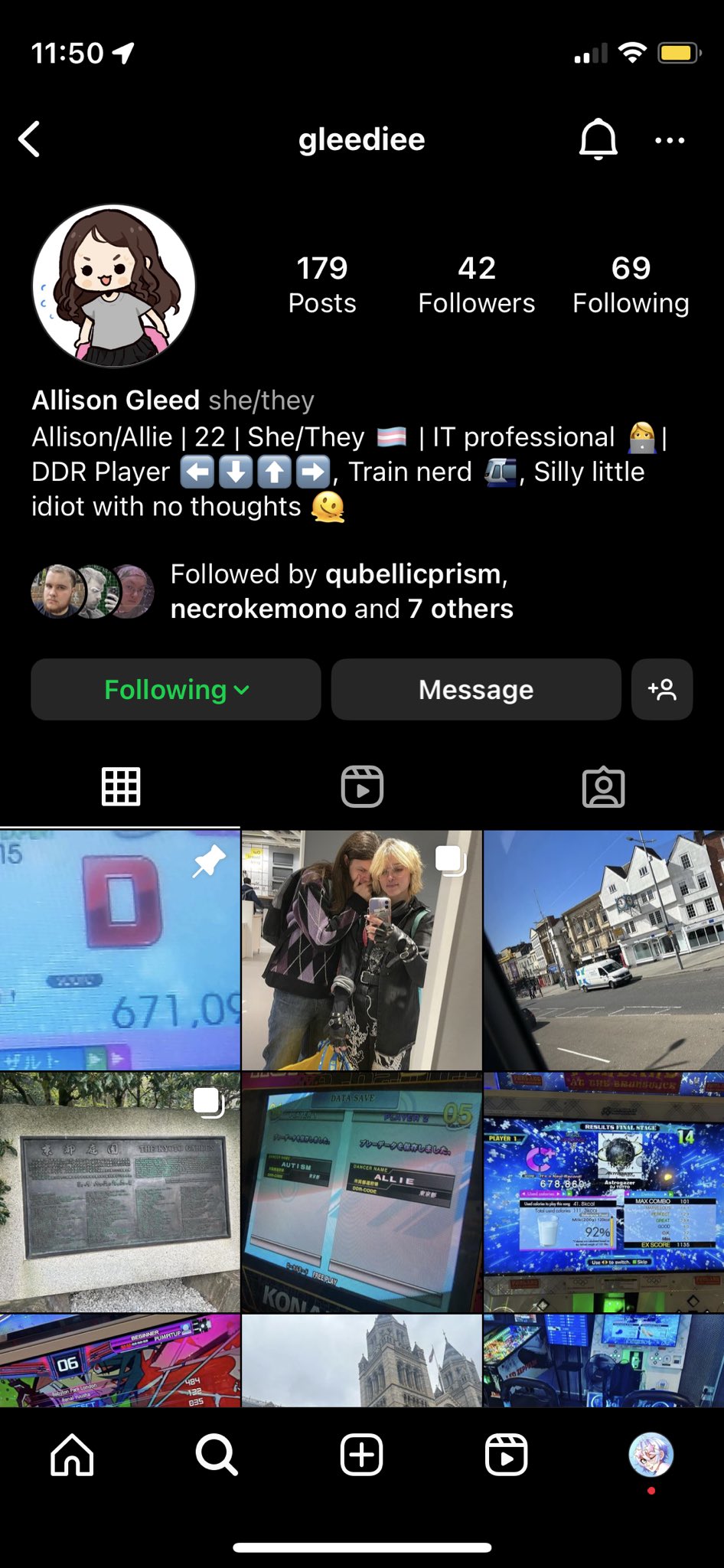Switch to the posts grid tab
The height and width of the screenshot is (1568, 724).
121,786
